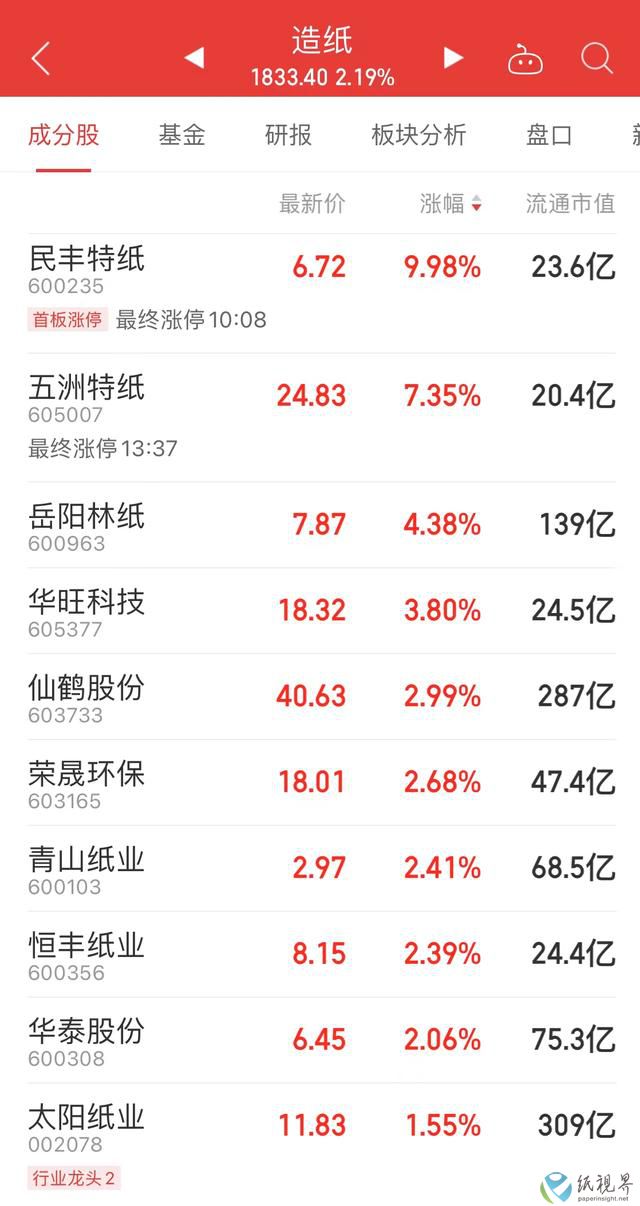
Task: Switch to the previous sector arrow
Action: (194, 58)
